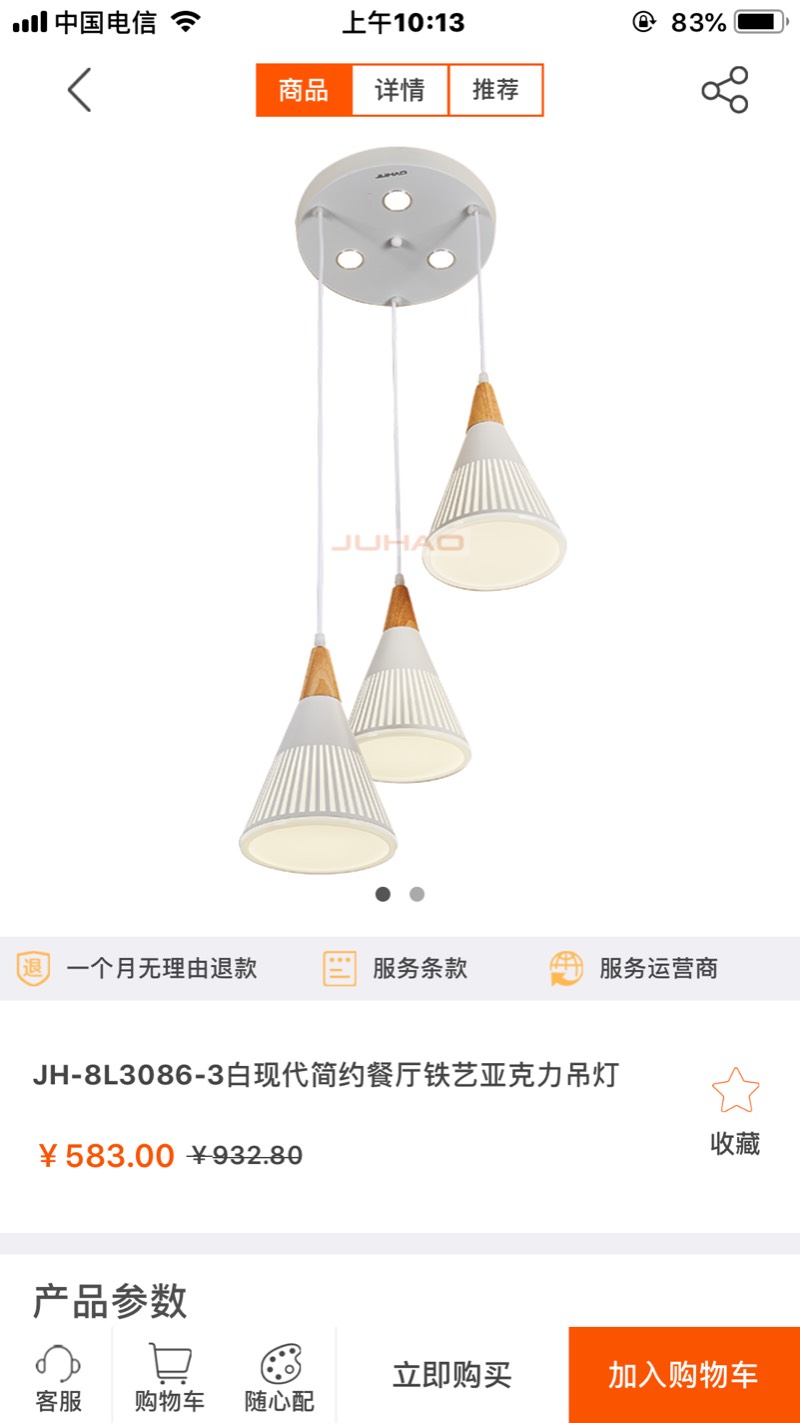
Task: Open the pendant lamp product image
Action: [x=400, y=510]
